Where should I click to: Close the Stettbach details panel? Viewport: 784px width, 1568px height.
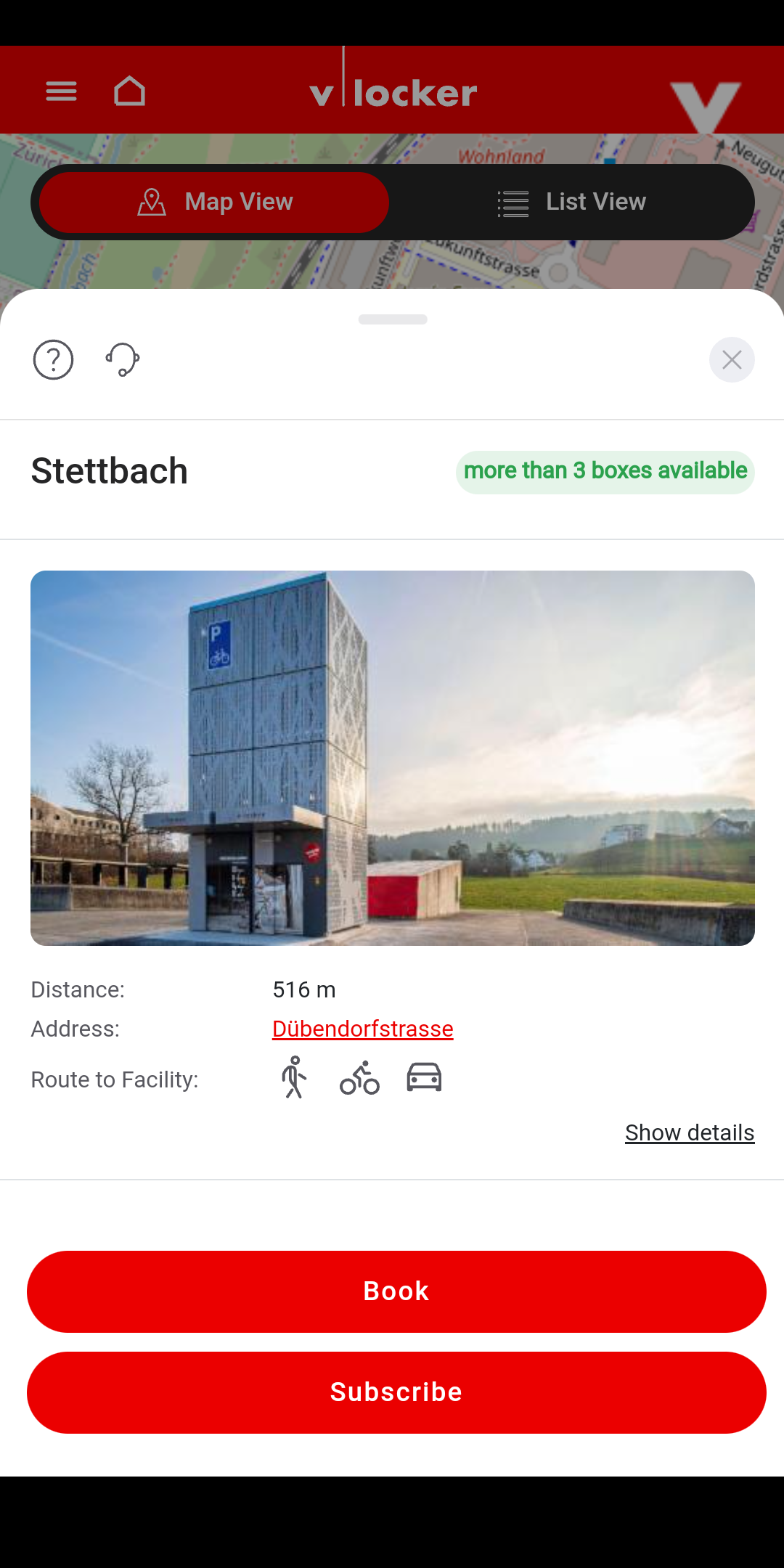[x=732, y=359]
